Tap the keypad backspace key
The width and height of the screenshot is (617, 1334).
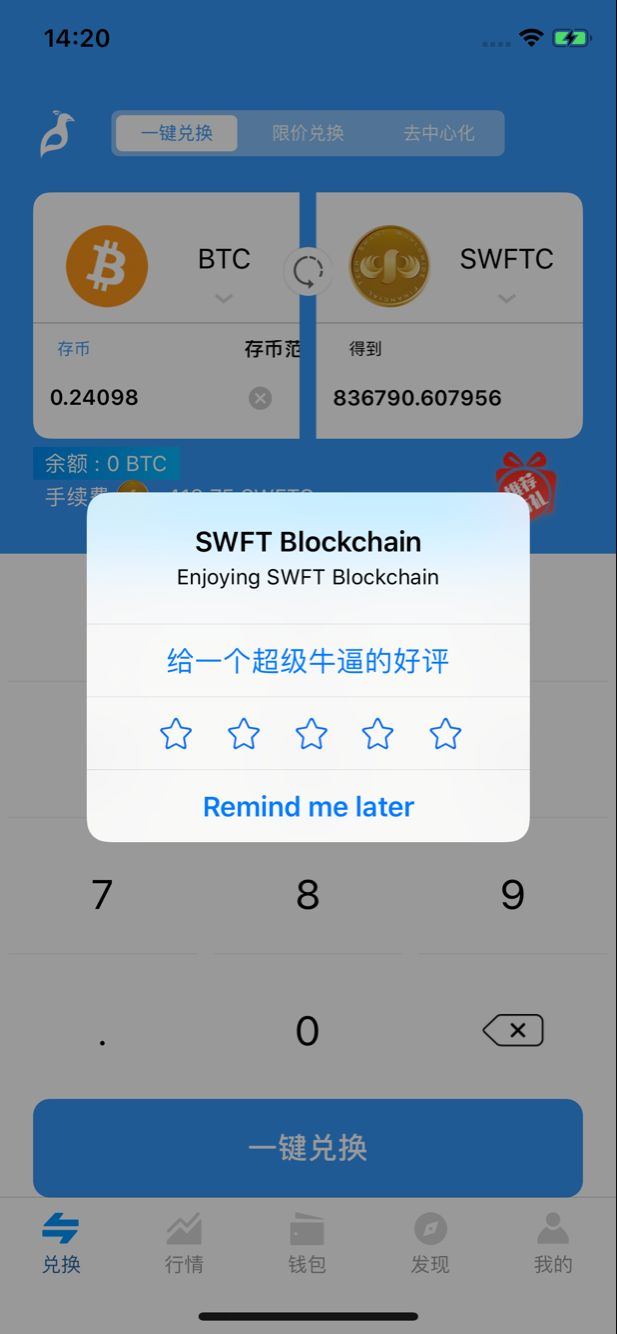tap(513, 1030)
